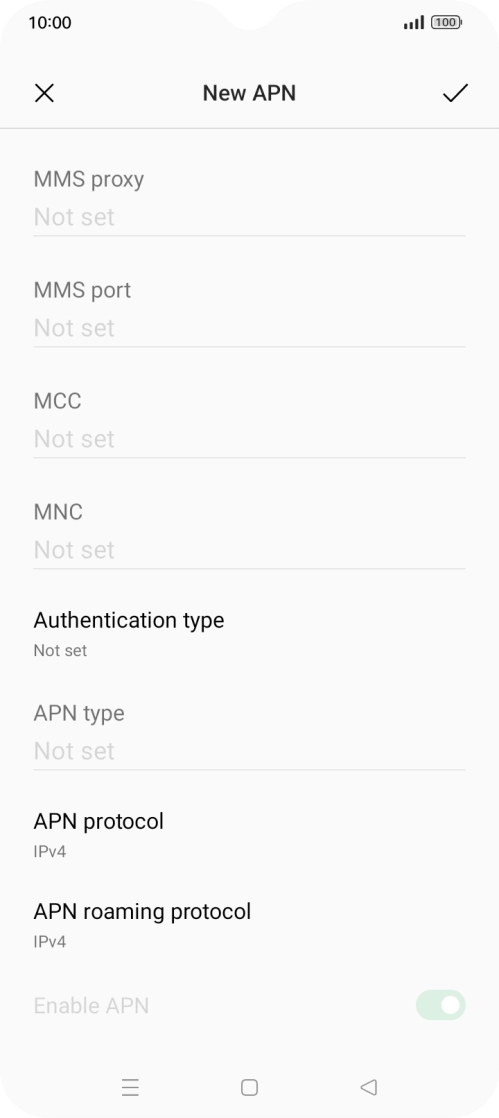Open APN roaming protocol setting
The height and width of the screenshot is (1118, 499).
coord(250,925)
